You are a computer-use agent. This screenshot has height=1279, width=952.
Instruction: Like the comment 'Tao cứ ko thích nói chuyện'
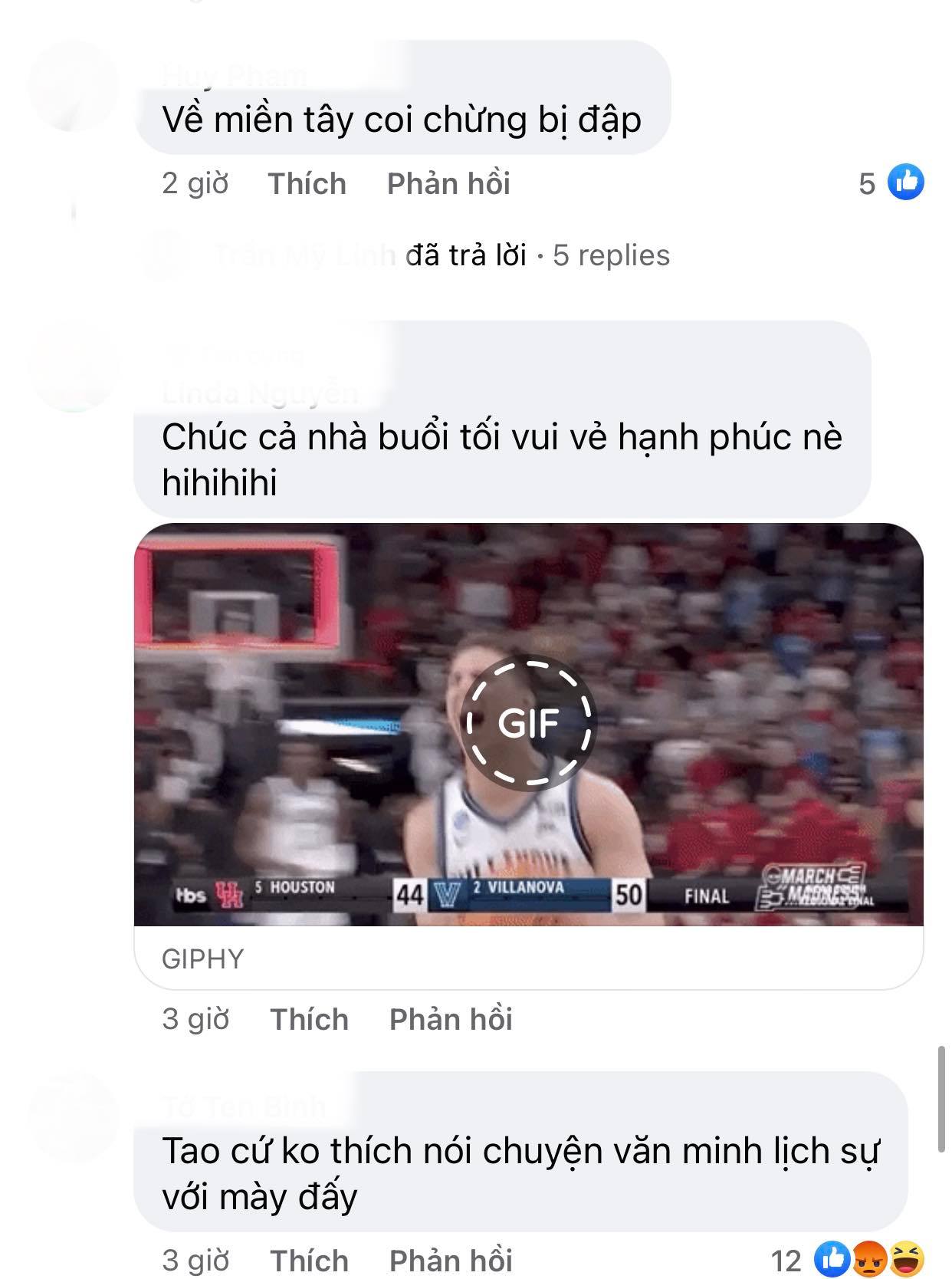(x=309, y=1261)
